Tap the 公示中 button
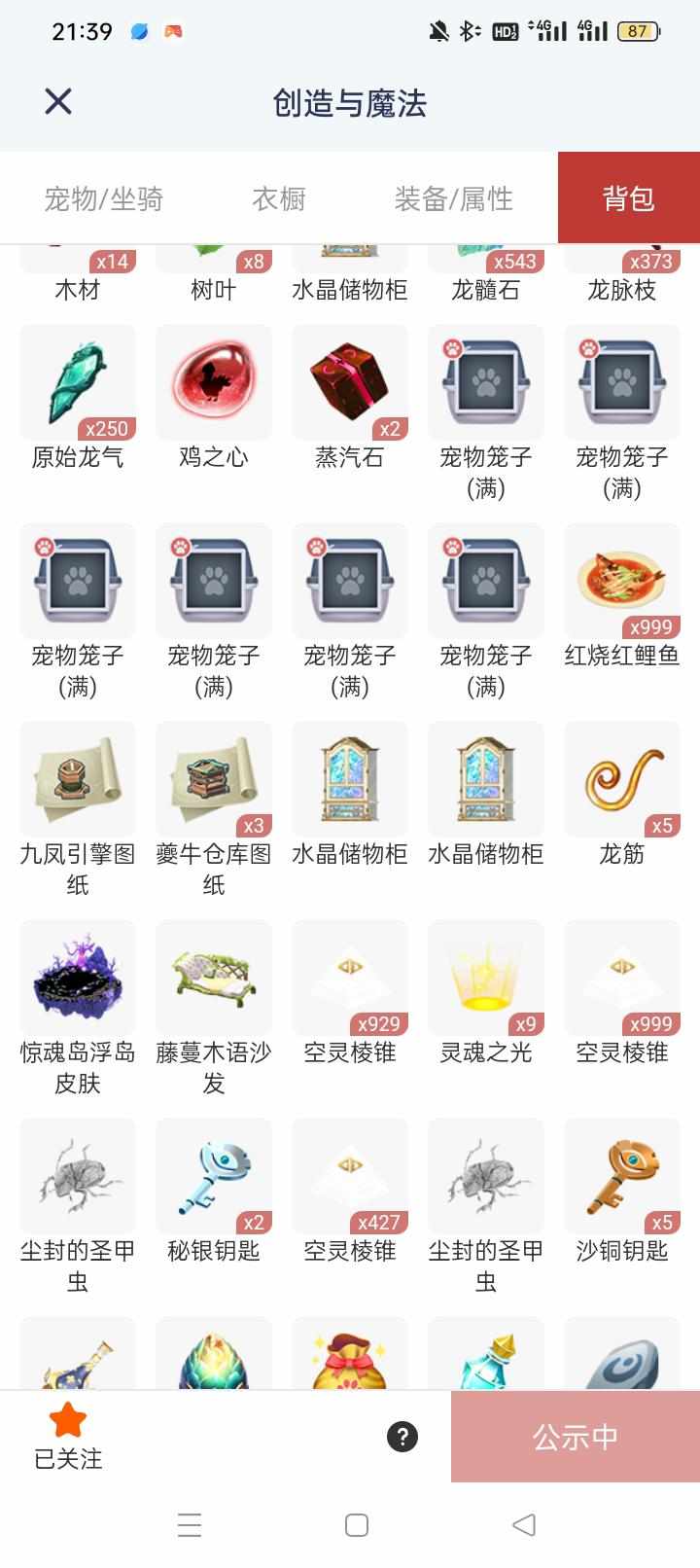This screenshot has width=700, height=1568. coord(576,1437)
